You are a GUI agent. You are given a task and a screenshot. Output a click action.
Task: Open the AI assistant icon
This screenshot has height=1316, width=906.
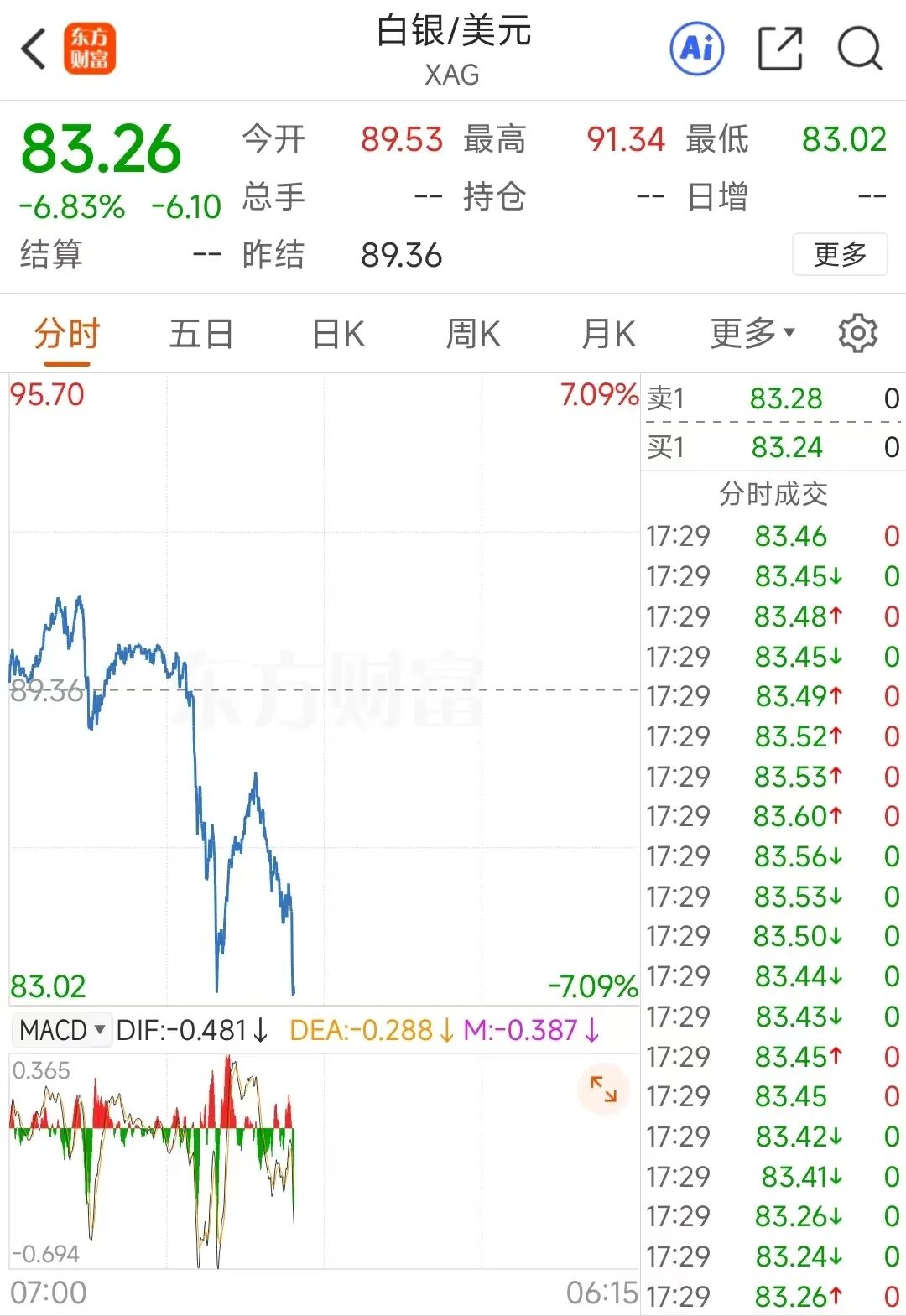[697, 49]
